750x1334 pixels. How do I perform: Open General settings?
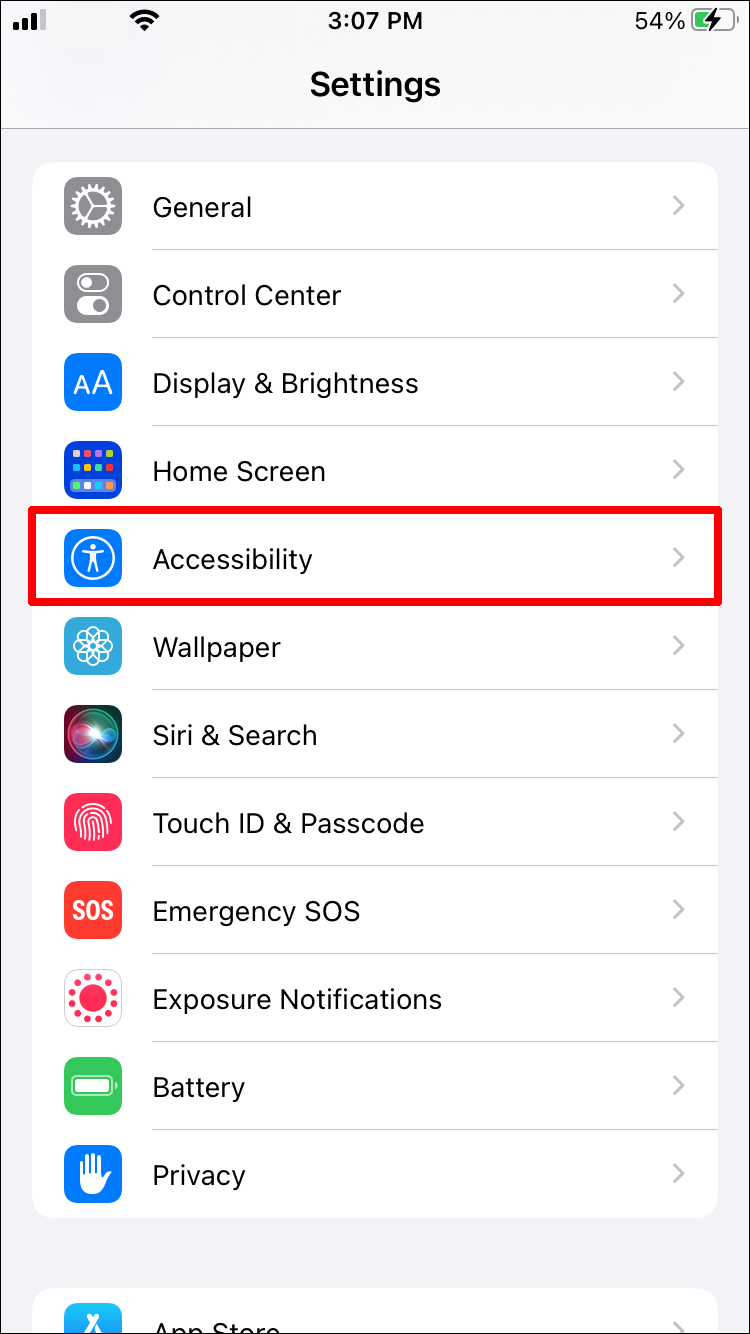tap(375, 206)
